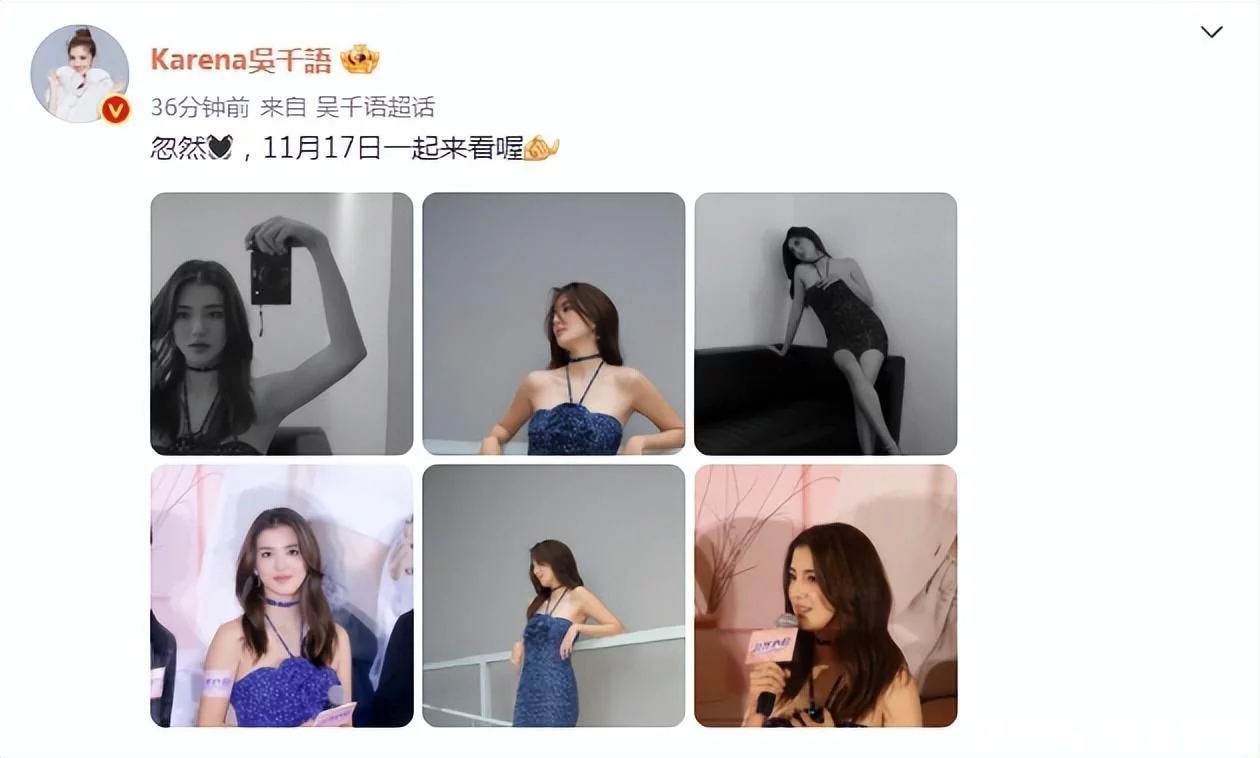This screenshot has height=758, width=1260.
Task: Tap the username Karena吴千語
Action: click(x=241, y=60)
